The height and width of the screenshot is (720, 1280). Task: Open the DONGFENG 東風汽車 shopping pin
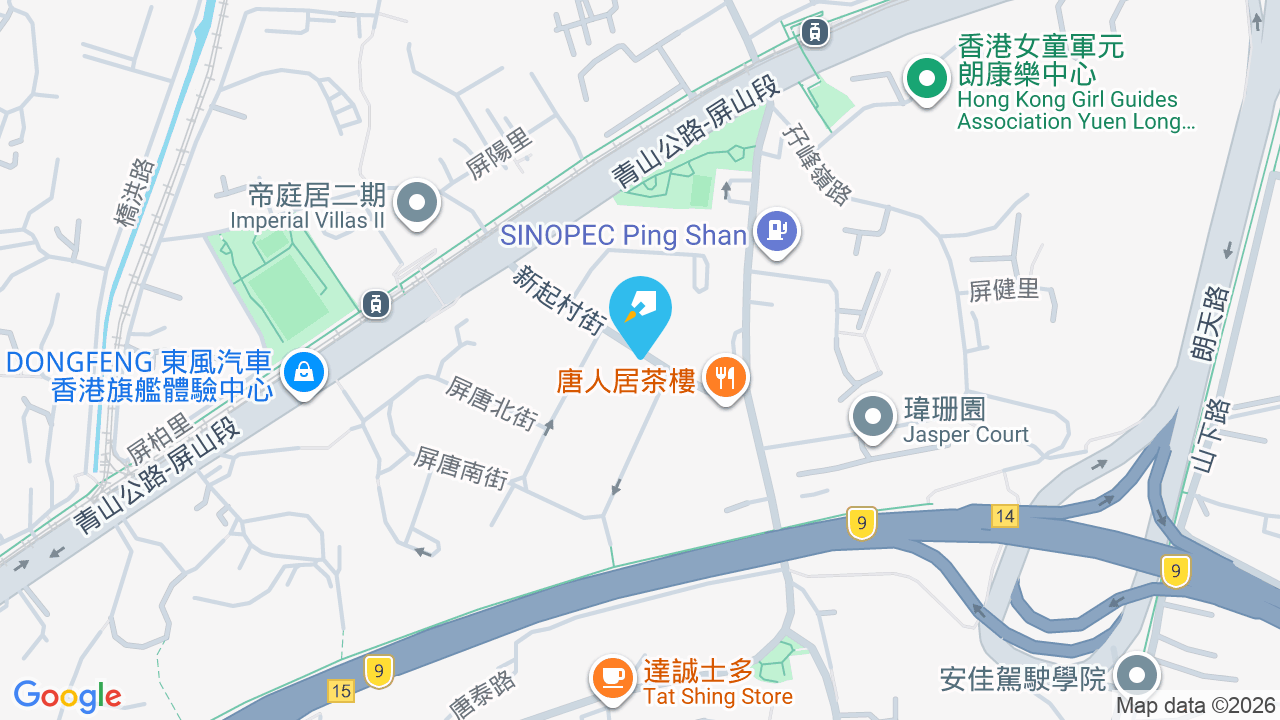click(x=303, y=374)
